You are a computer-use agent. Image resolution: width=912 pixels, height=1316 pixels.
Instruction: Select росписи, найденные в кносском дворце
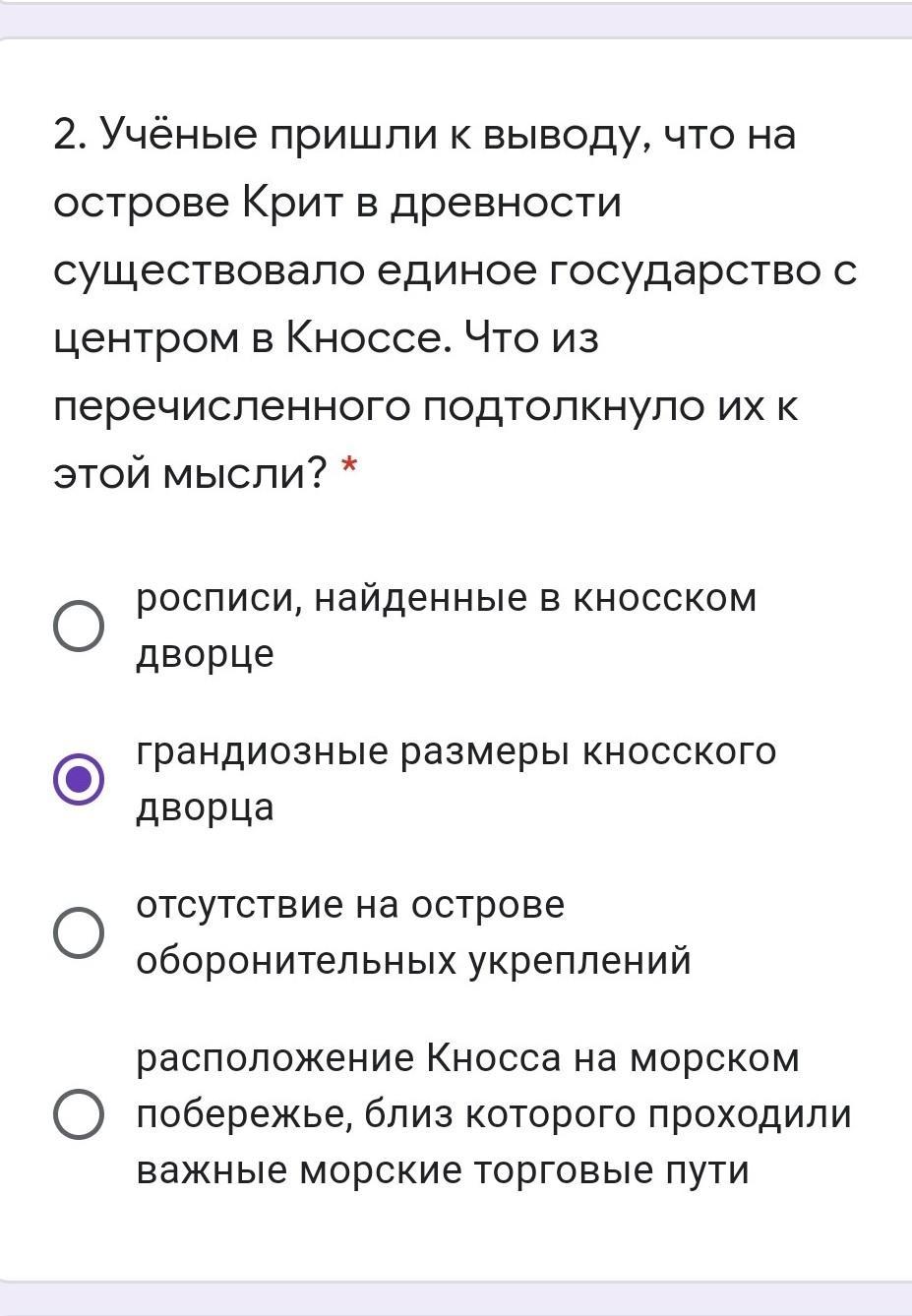(x=79, y=627)
